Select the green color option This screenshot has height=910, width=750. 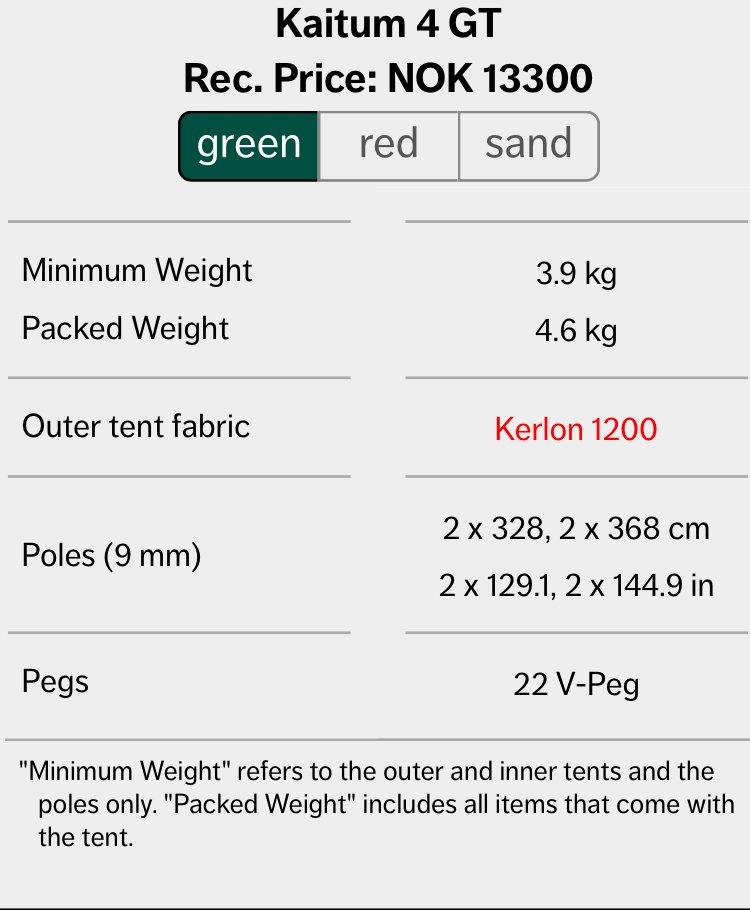pos(249,146)
